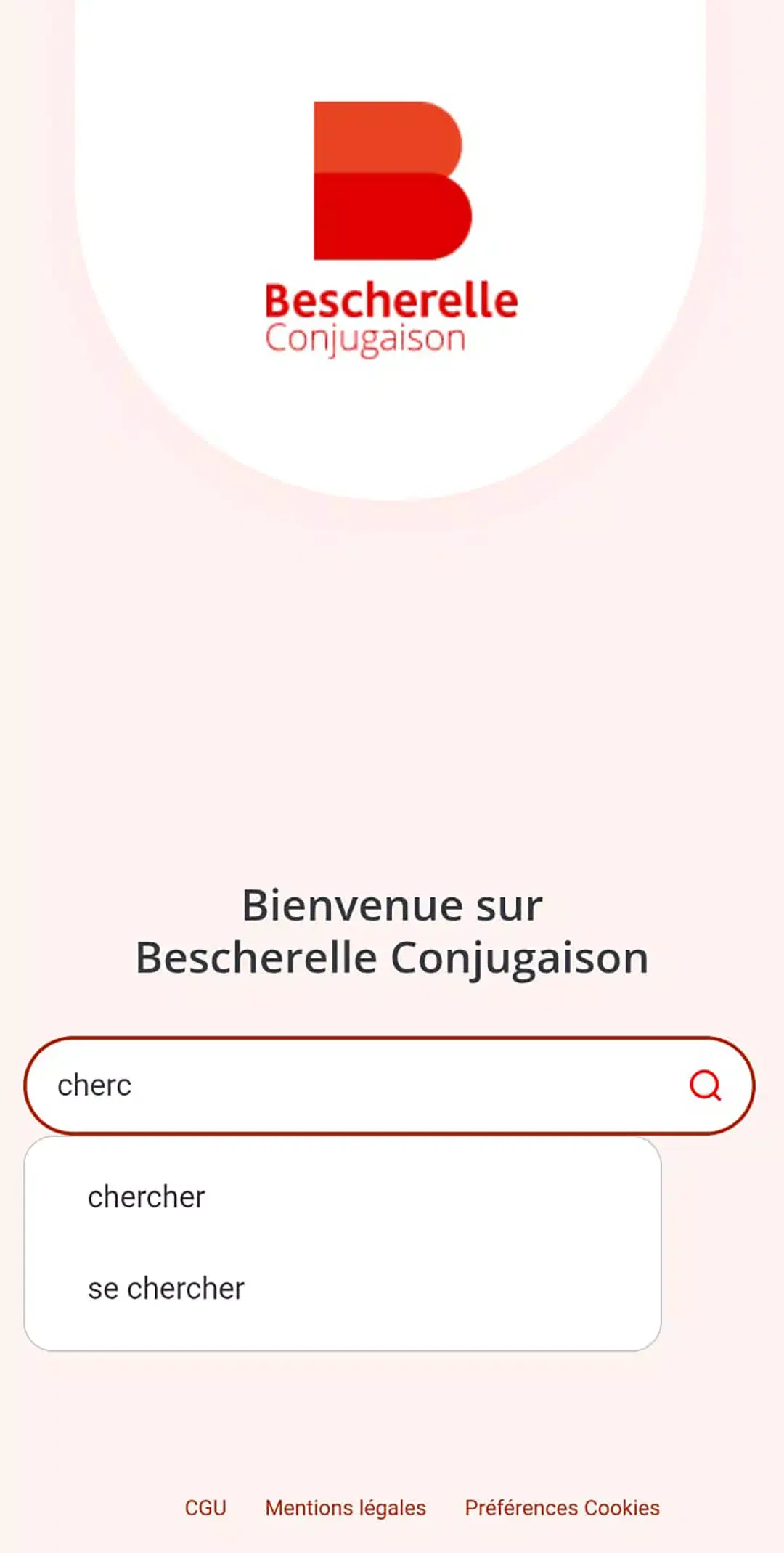Open 'Mentions légales'

(x=345, y=1507)
